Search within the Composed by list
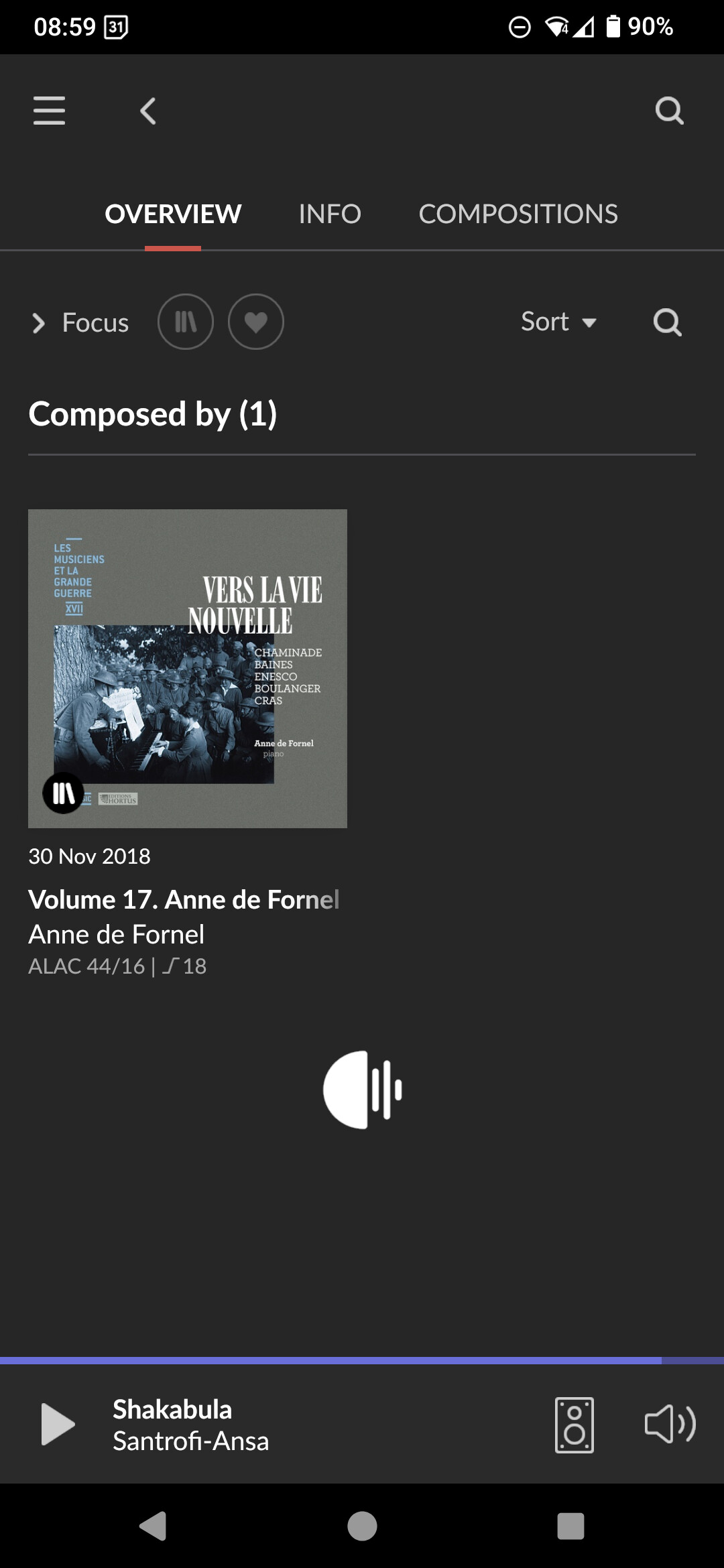 (667, 322)
